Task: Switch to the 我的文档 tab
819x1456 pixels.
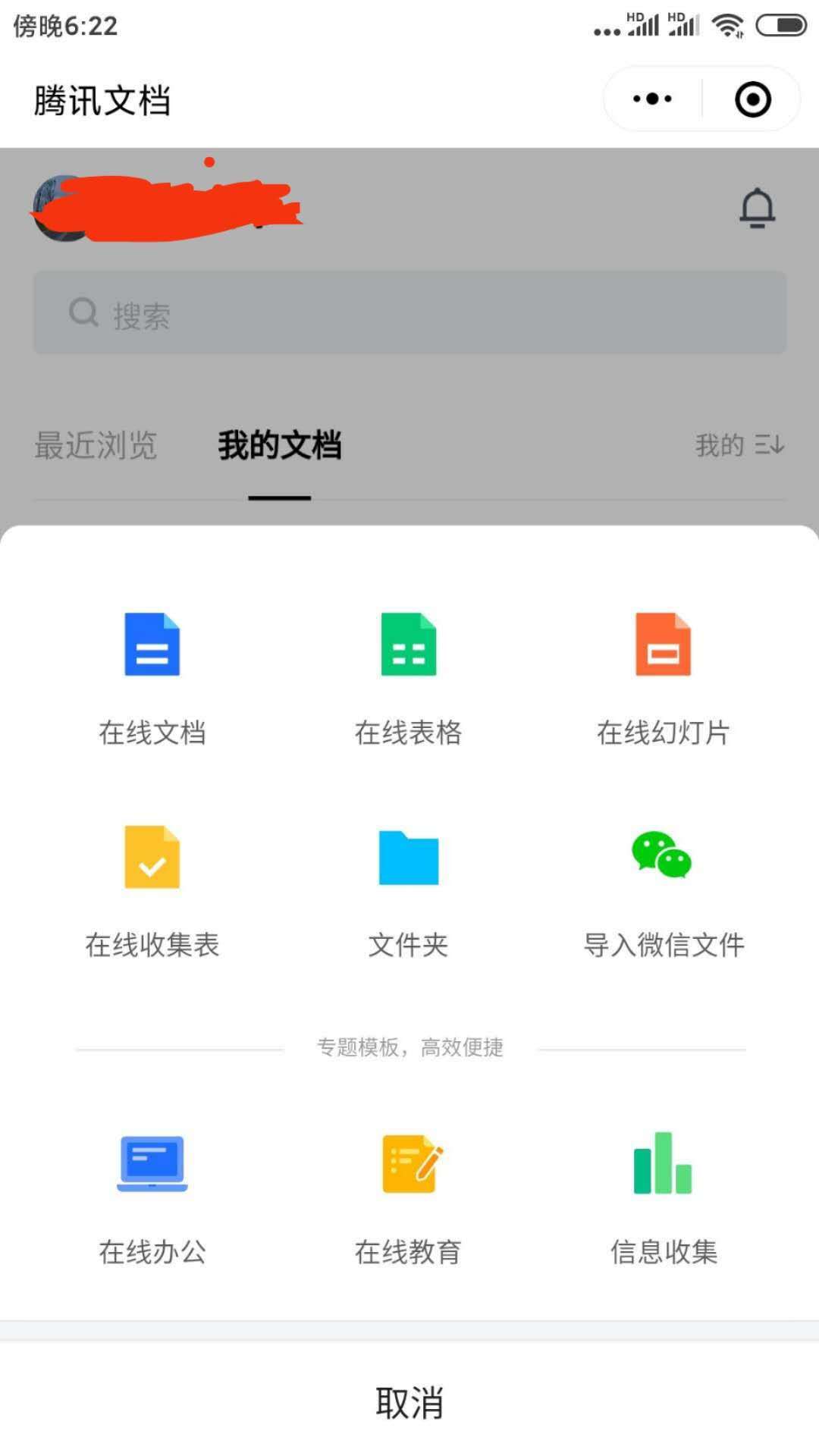Action: [279, 447]
